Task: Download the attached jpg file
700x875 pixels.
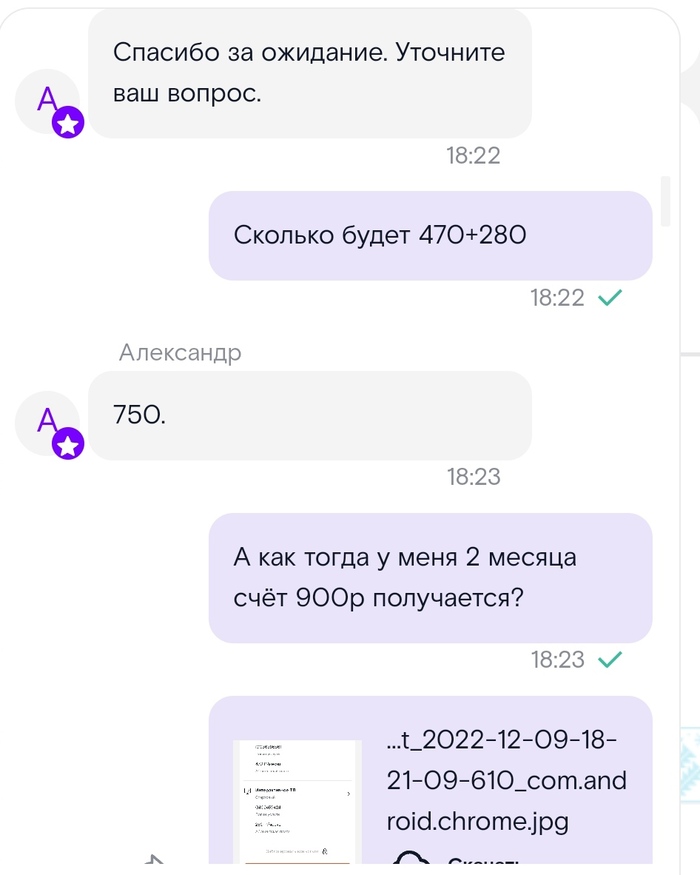Action: pyautogui.click(x=482, y=861)
